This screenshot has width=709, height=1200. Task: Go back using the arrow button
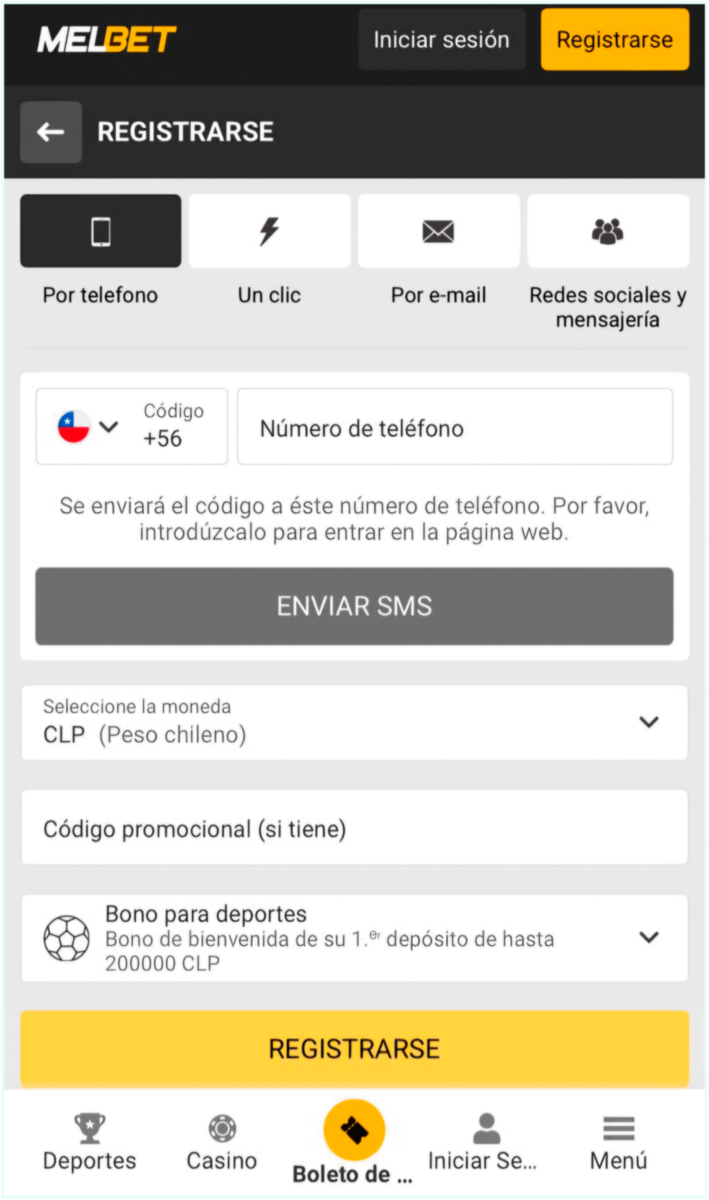pos(51,132)
